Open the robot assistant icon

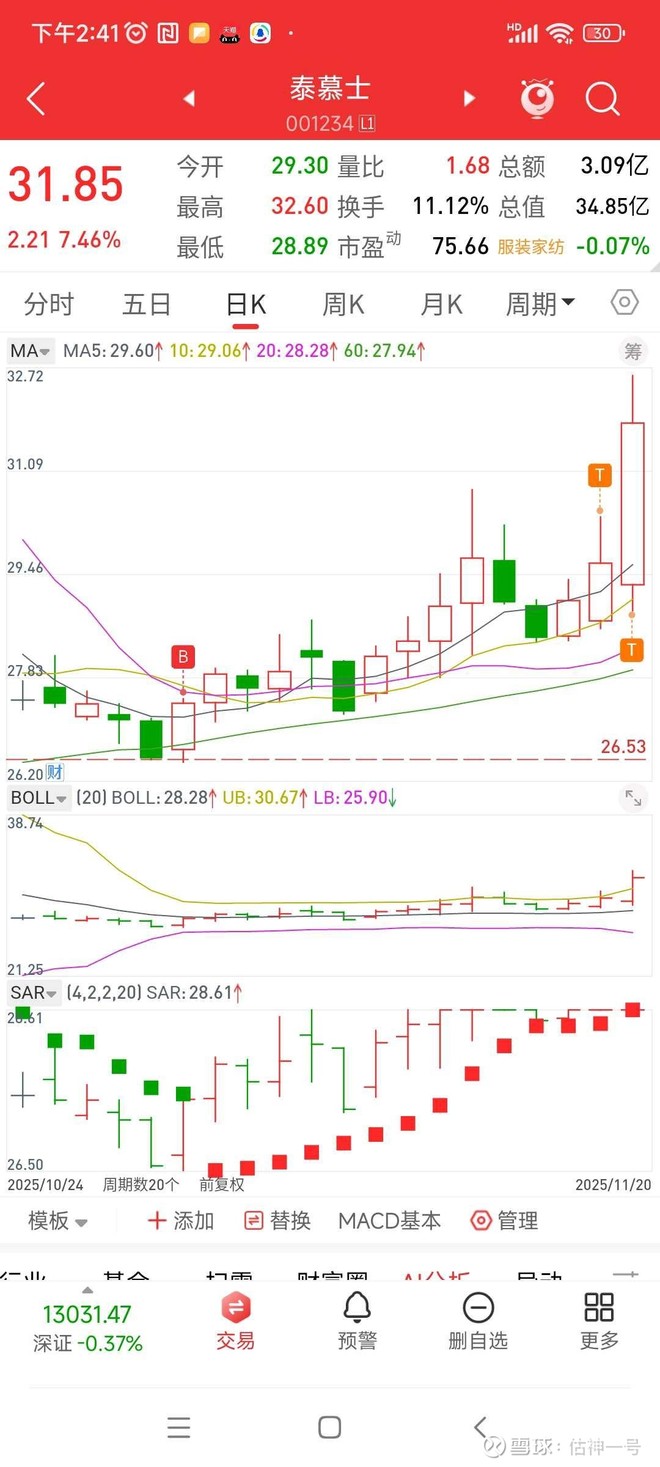[x=537, y=99]
